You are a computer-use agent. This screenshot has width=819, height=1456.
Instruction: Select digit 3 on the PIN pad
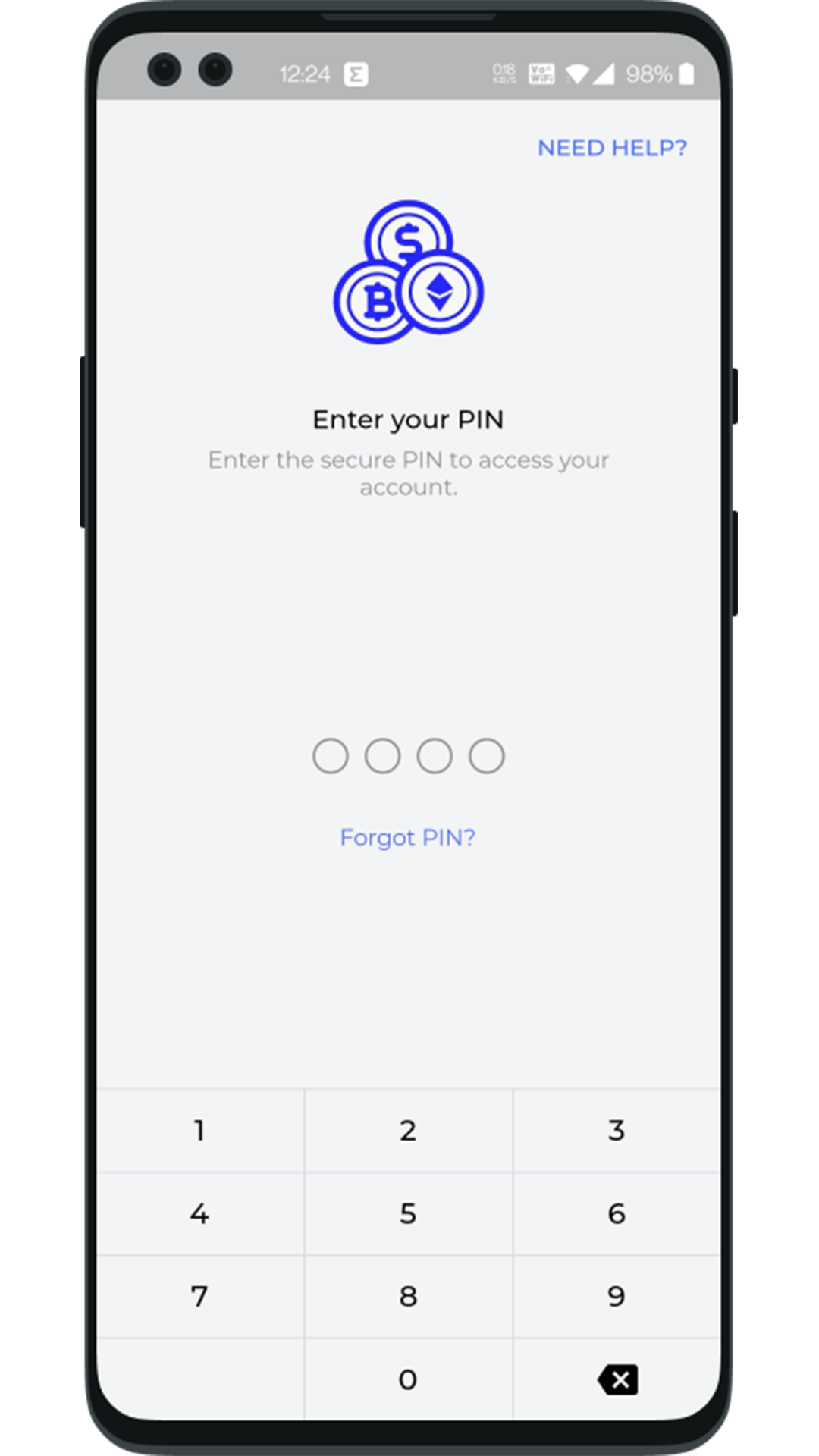coord(617,1131)
